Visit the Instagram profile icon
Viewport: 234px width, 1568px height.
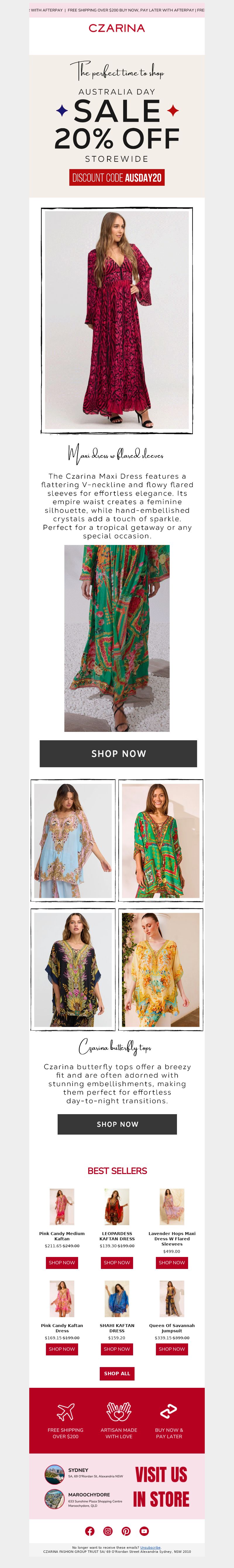pos(108,1531)
